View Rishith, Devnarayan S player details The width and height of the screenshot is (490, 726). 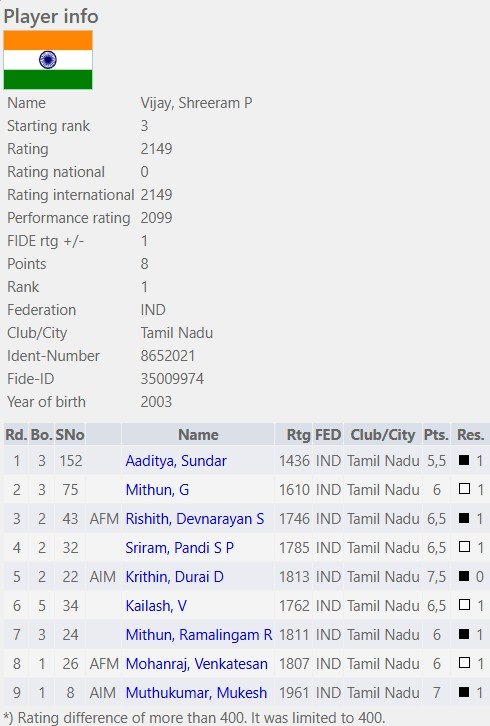[195, 519]
